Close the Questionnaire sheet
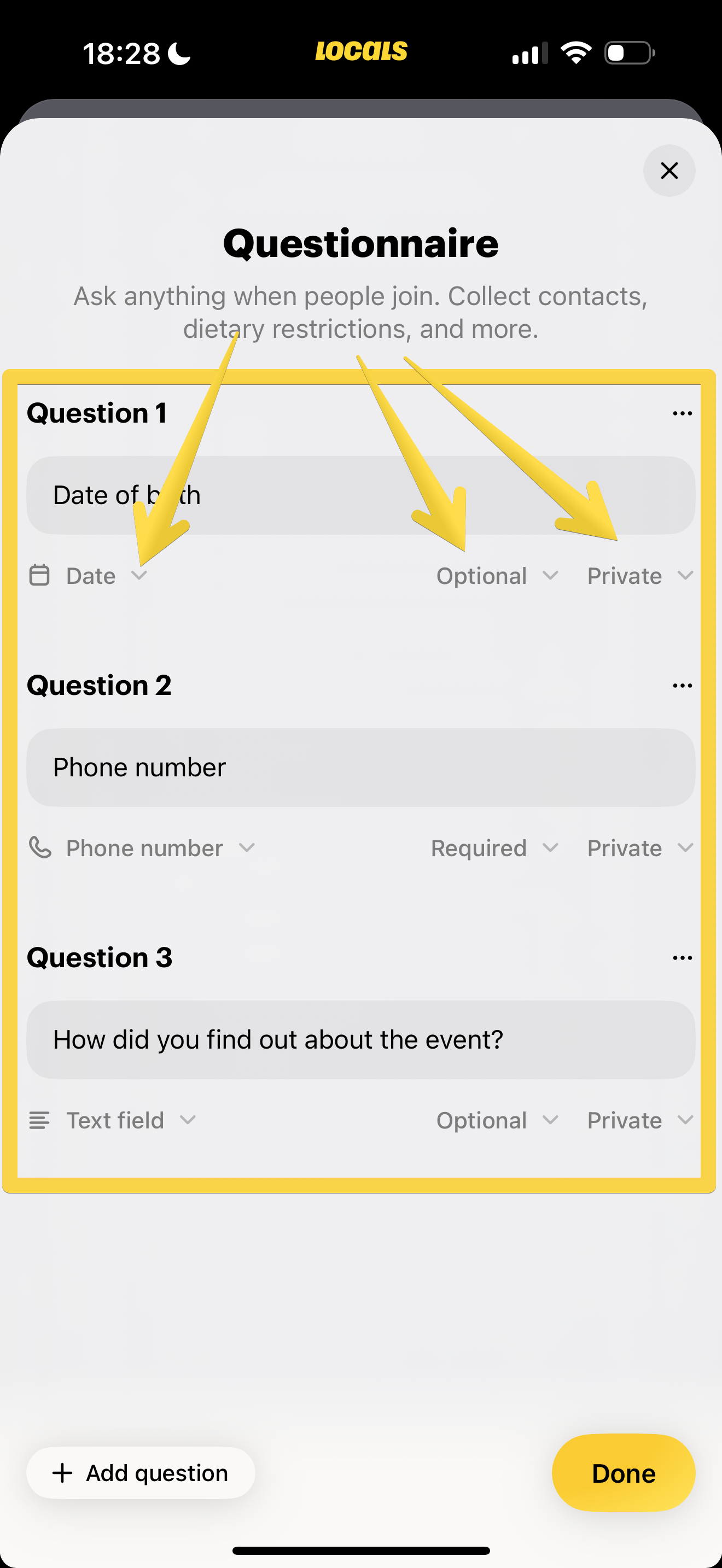The image size is (722, 1568). [668, 171]
